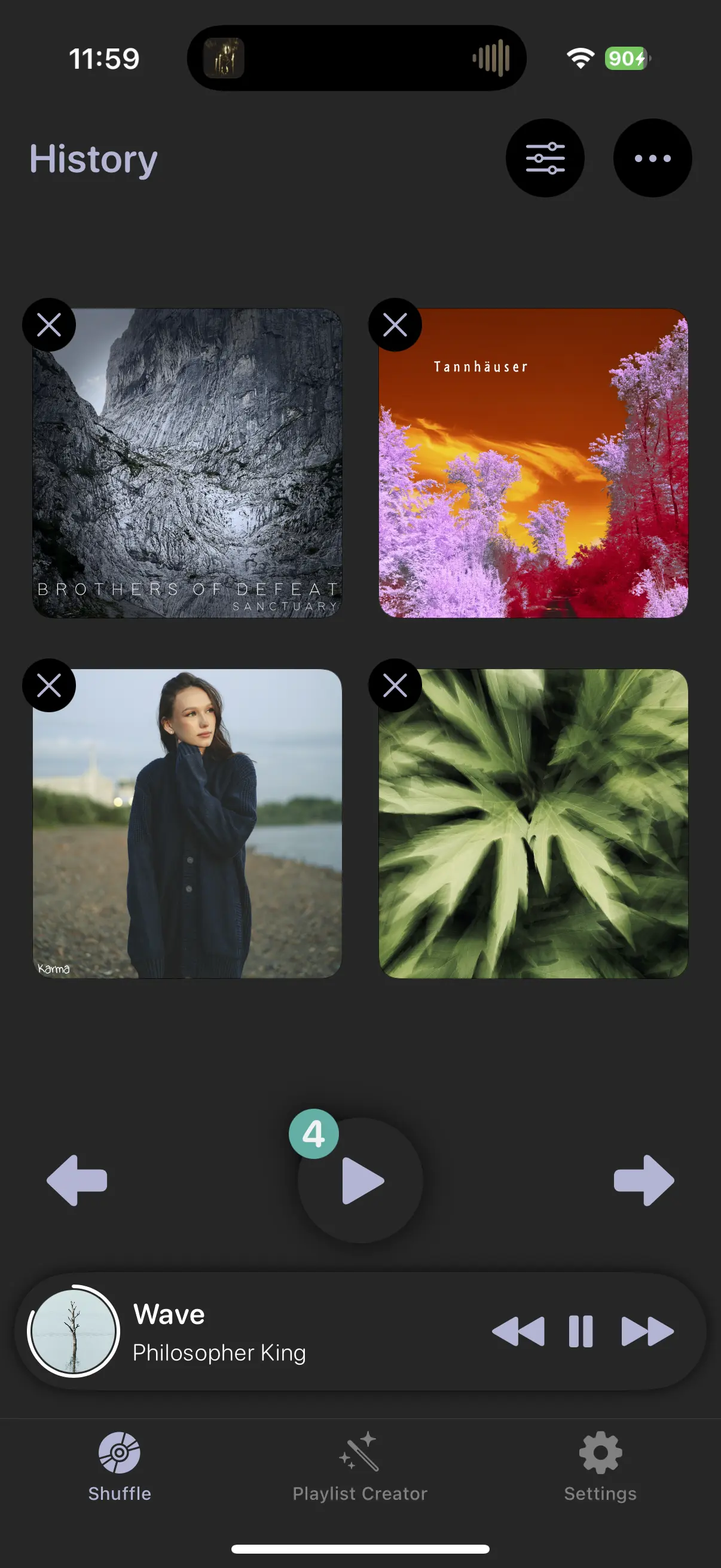Open the Karma album tile
The image size is (721, 1568).
pos(187,823)
